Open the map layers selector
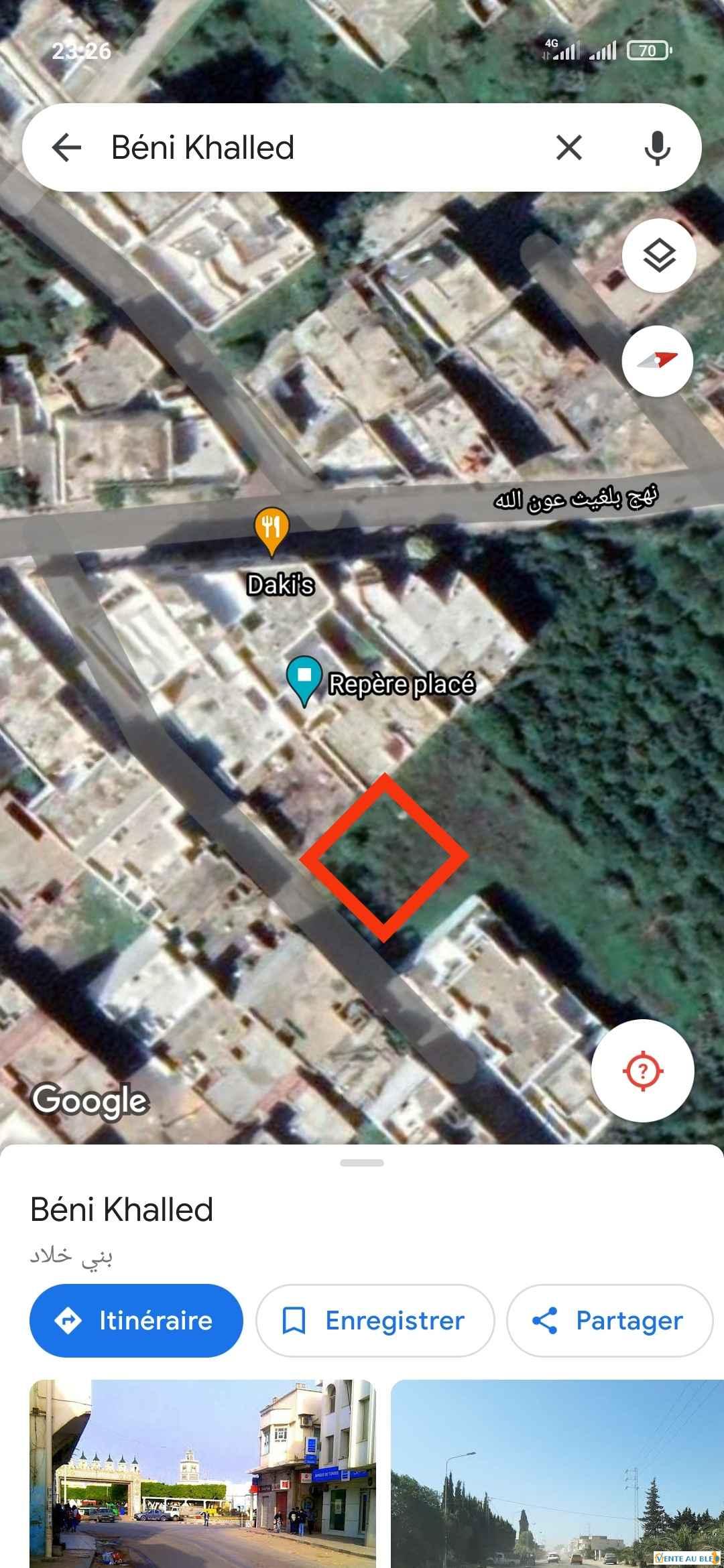 point(659,255)
